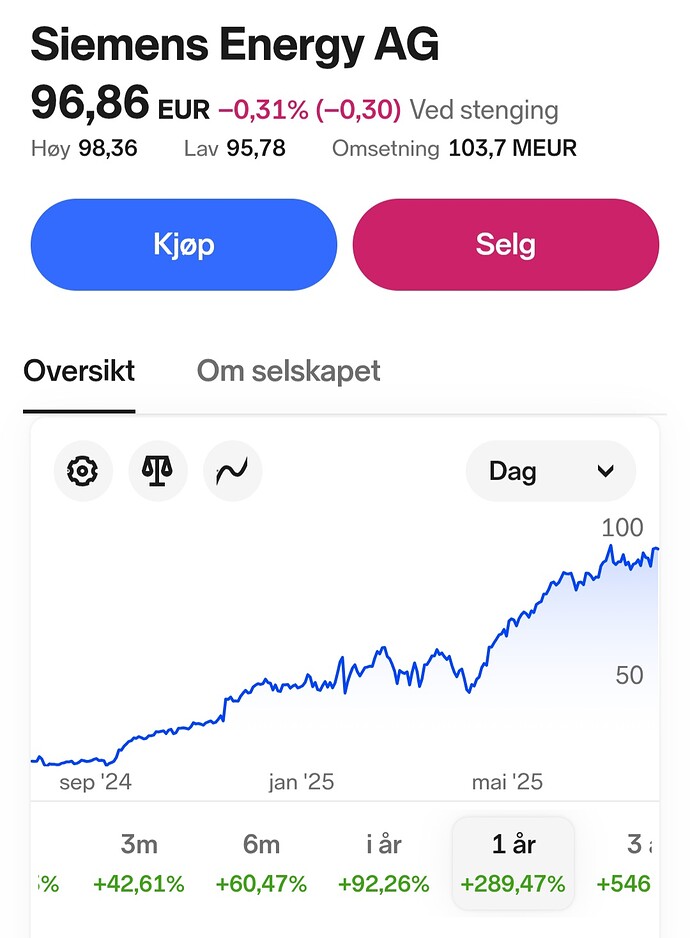Choose the i år period
690x938 pixels.
(x=383, y=863)
